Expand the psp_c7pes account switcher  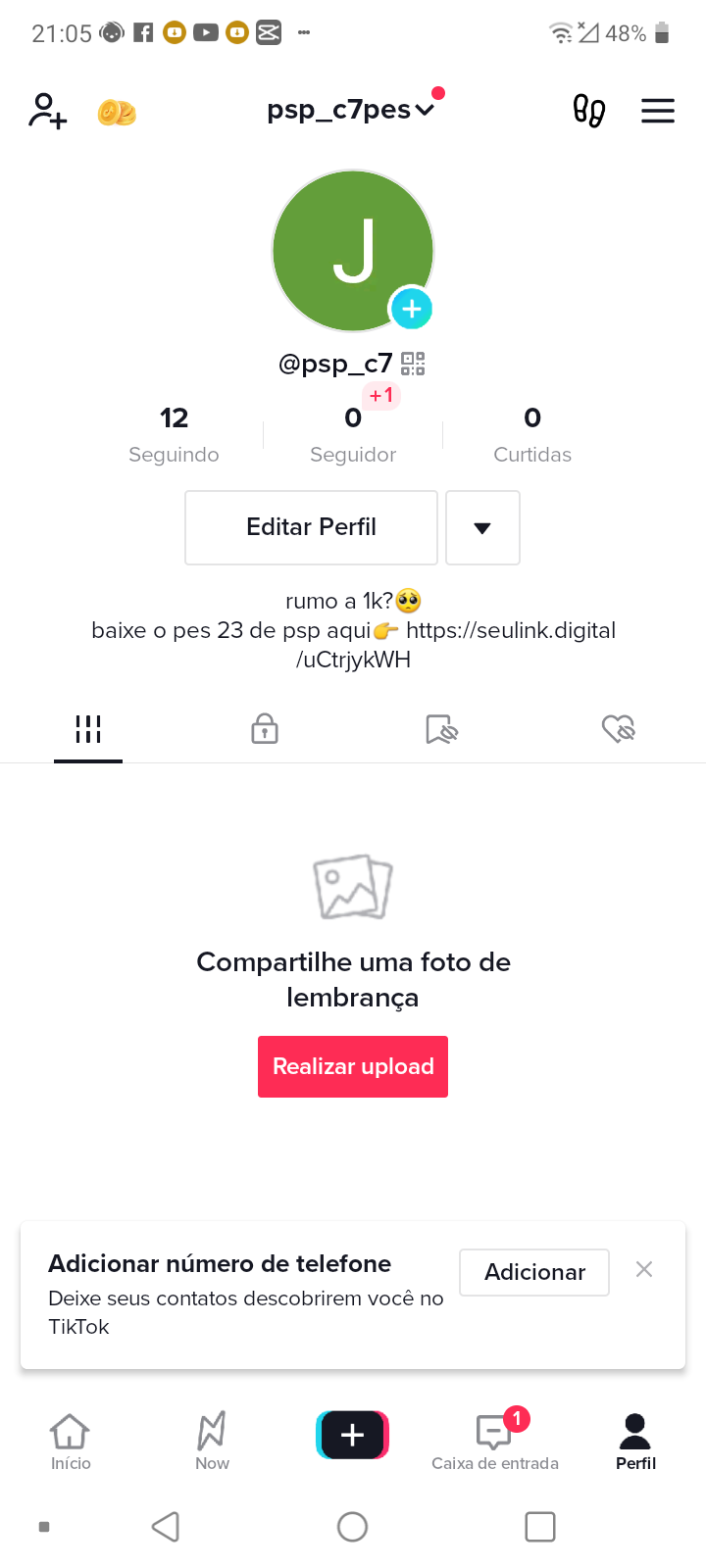click(351, 109)
